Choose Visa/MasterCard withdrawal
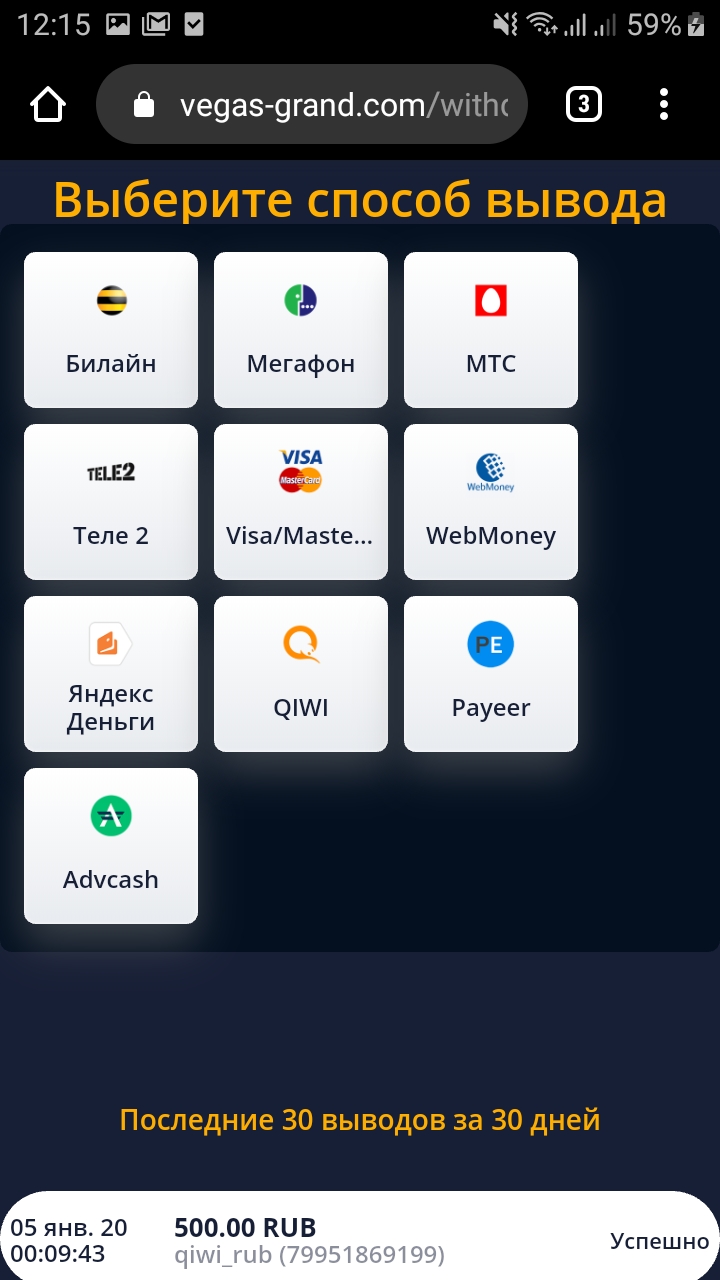 tap(301, 502)
